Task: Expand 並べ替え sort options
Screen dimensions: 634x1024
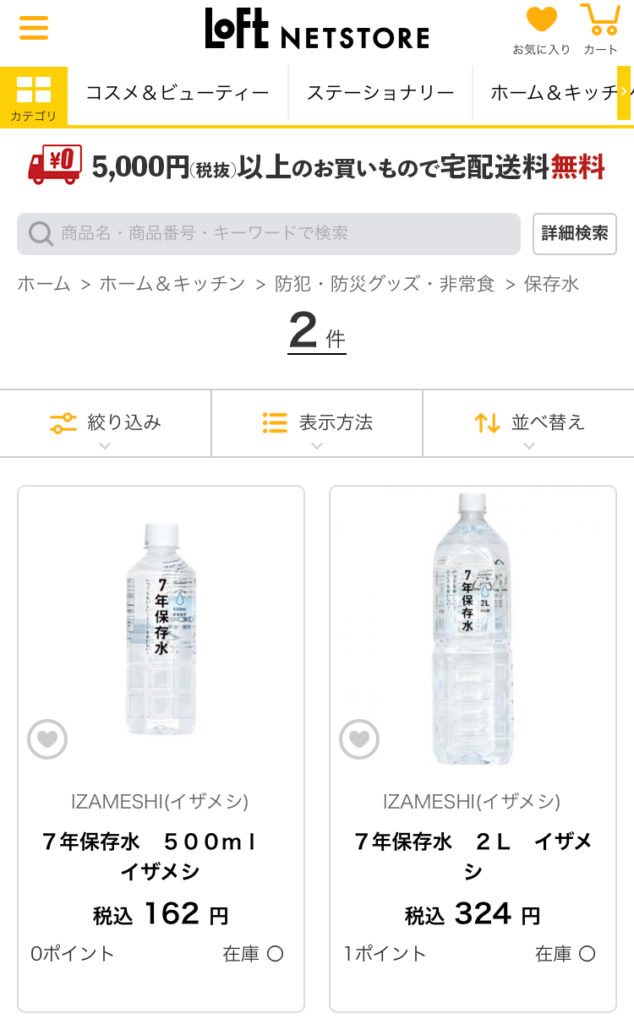Action: [x=529, y=423]
